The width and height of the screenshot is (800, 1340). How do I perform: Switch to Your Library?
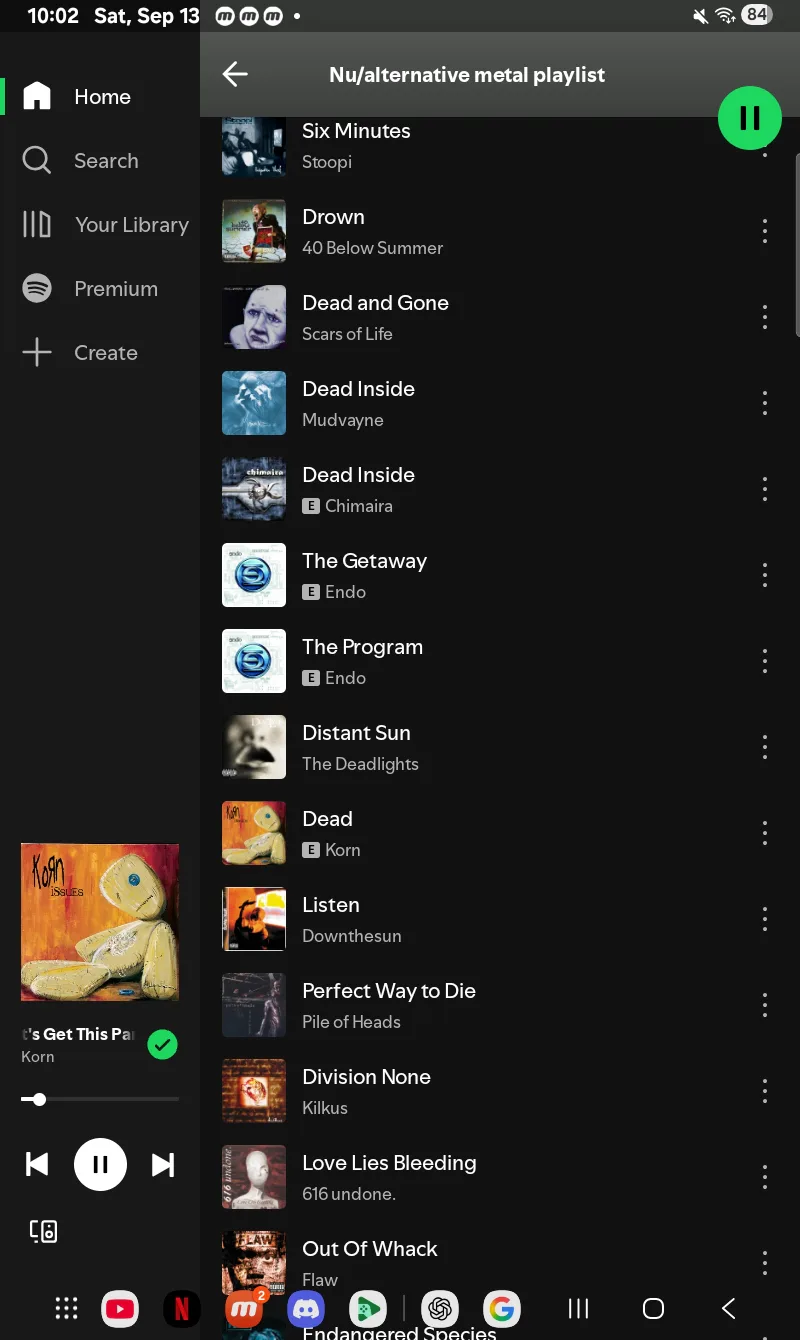pos(106,225)
